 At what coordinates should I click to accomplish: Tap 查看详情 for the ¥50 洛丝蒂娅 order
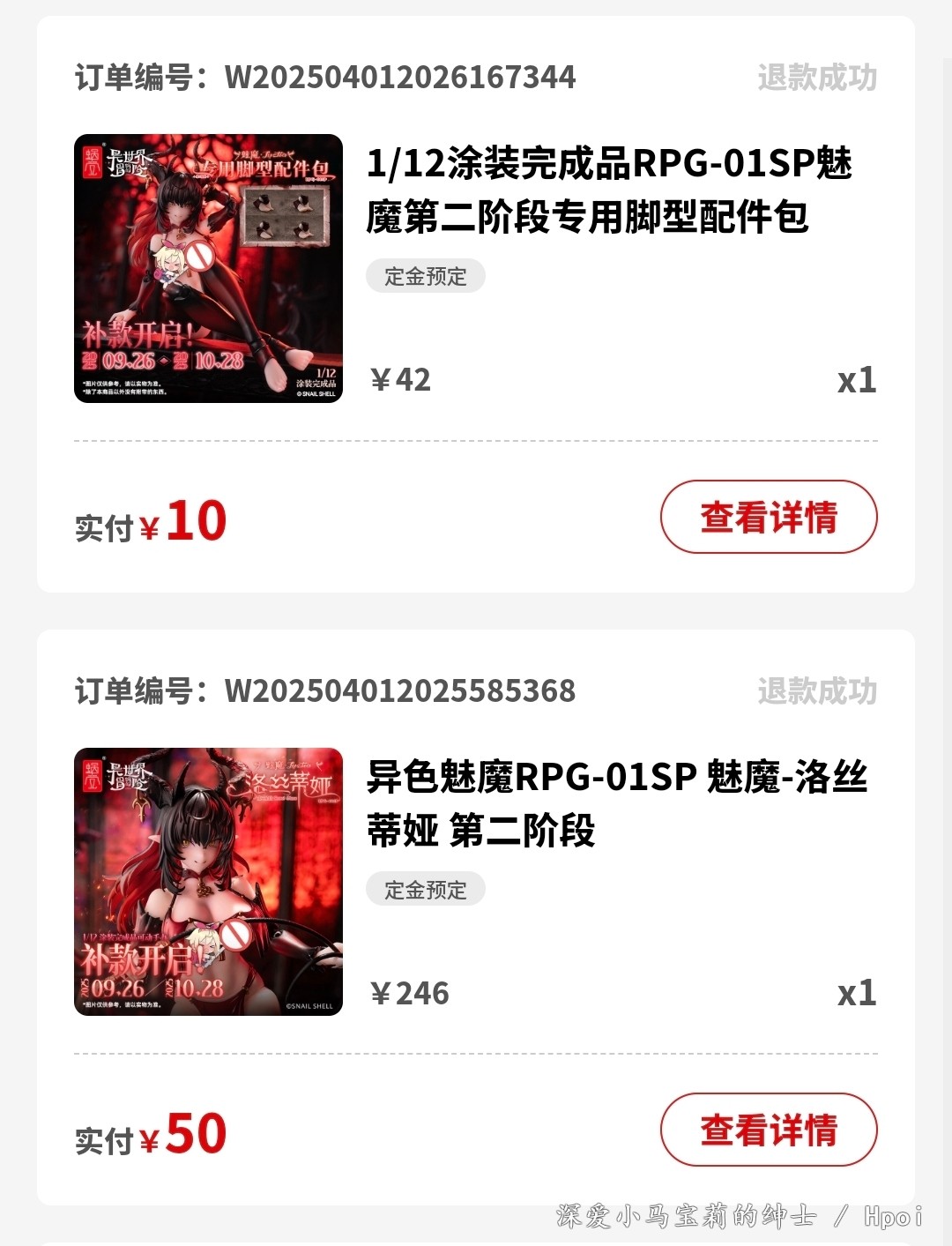[768, 1130]
